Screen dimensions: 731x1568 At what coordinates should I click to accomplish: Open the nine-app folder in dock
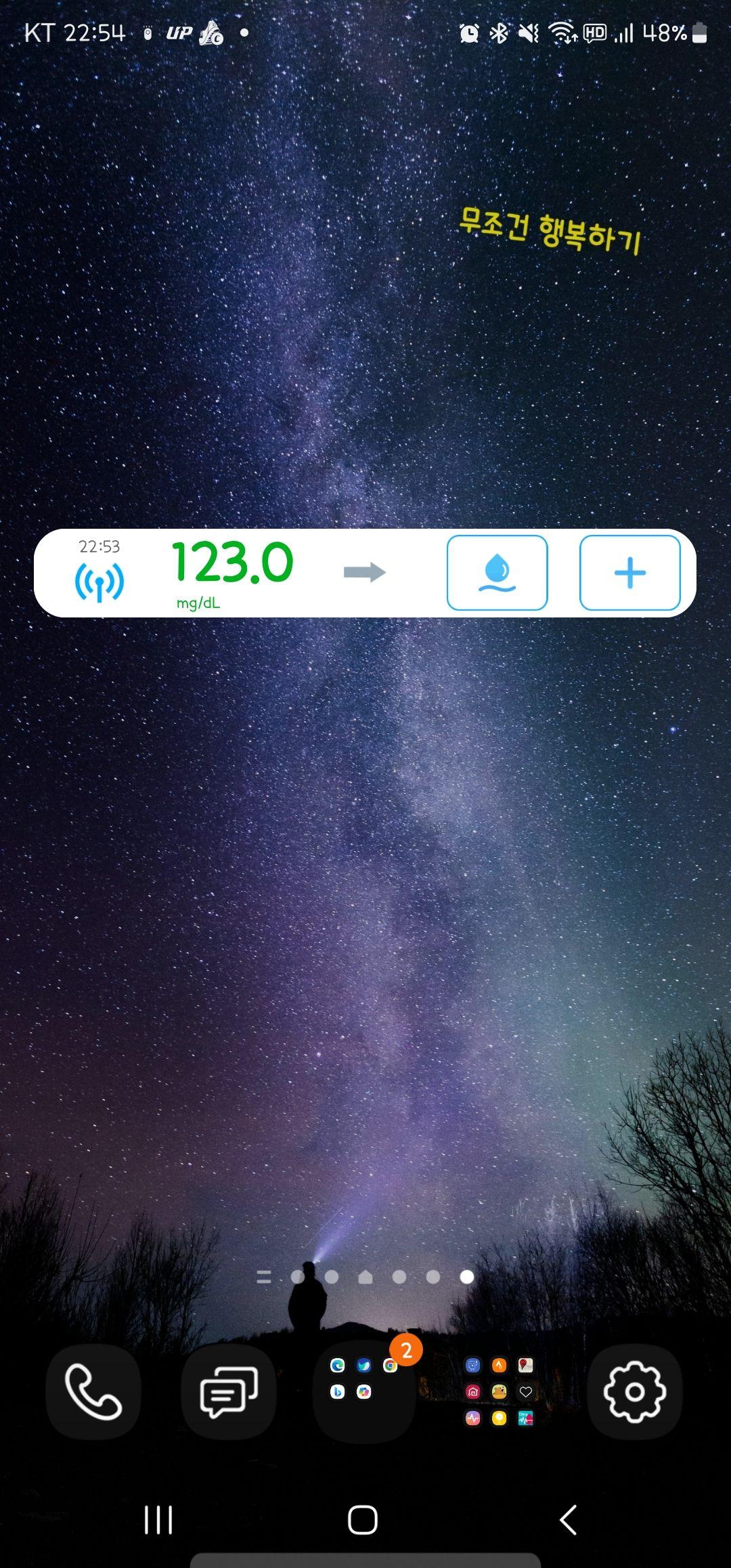[500, 1392]
